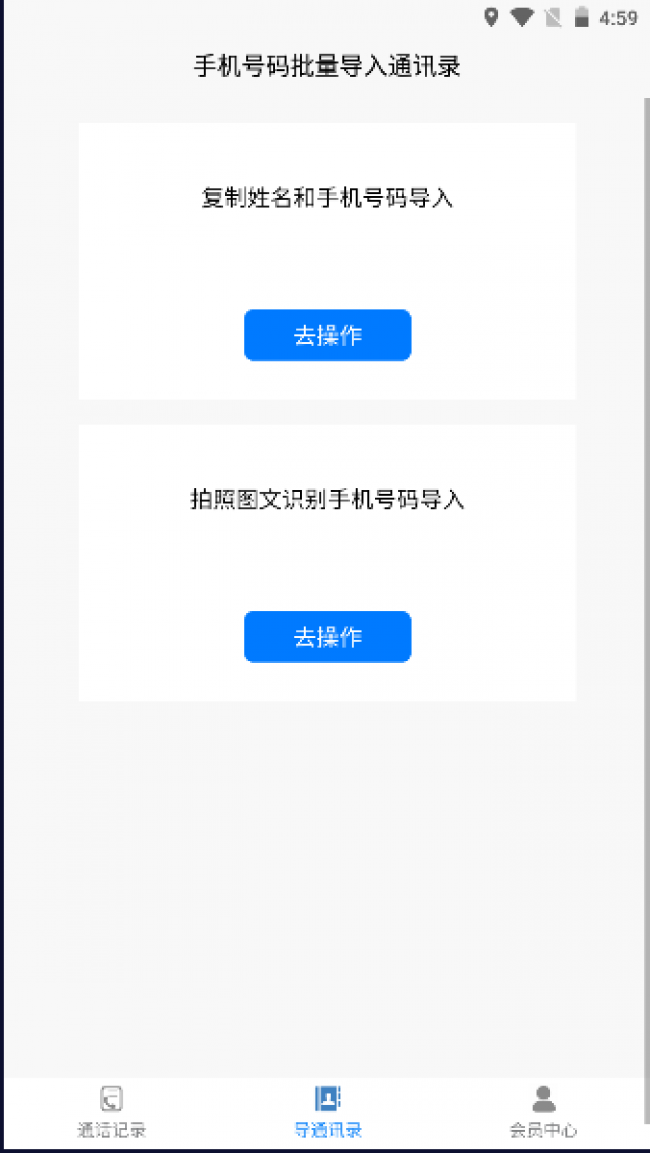Select the 导通讯录 tab
The image size is (650, 1153).
(x=327, y=1112)
